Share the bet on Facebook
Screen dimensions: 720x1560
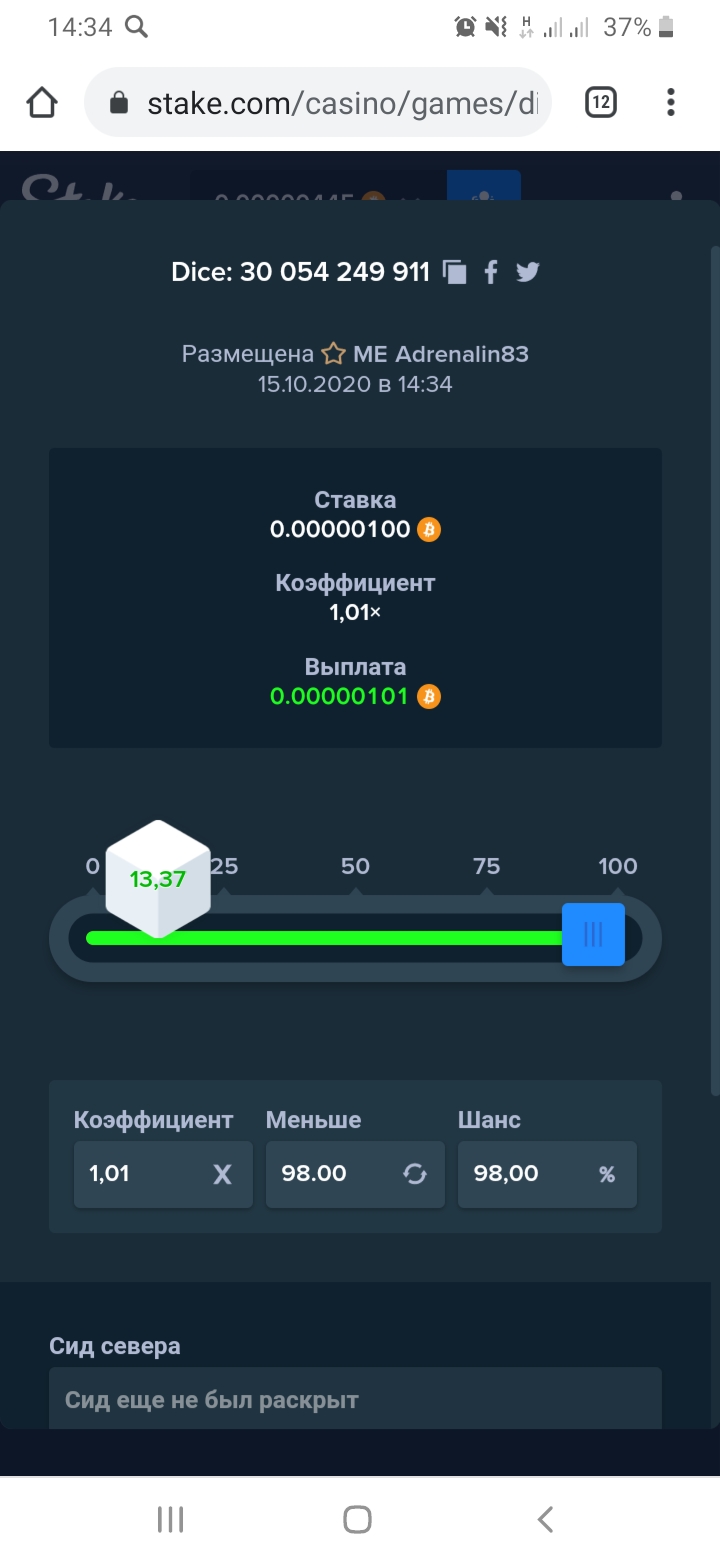(x=491, y=272)
